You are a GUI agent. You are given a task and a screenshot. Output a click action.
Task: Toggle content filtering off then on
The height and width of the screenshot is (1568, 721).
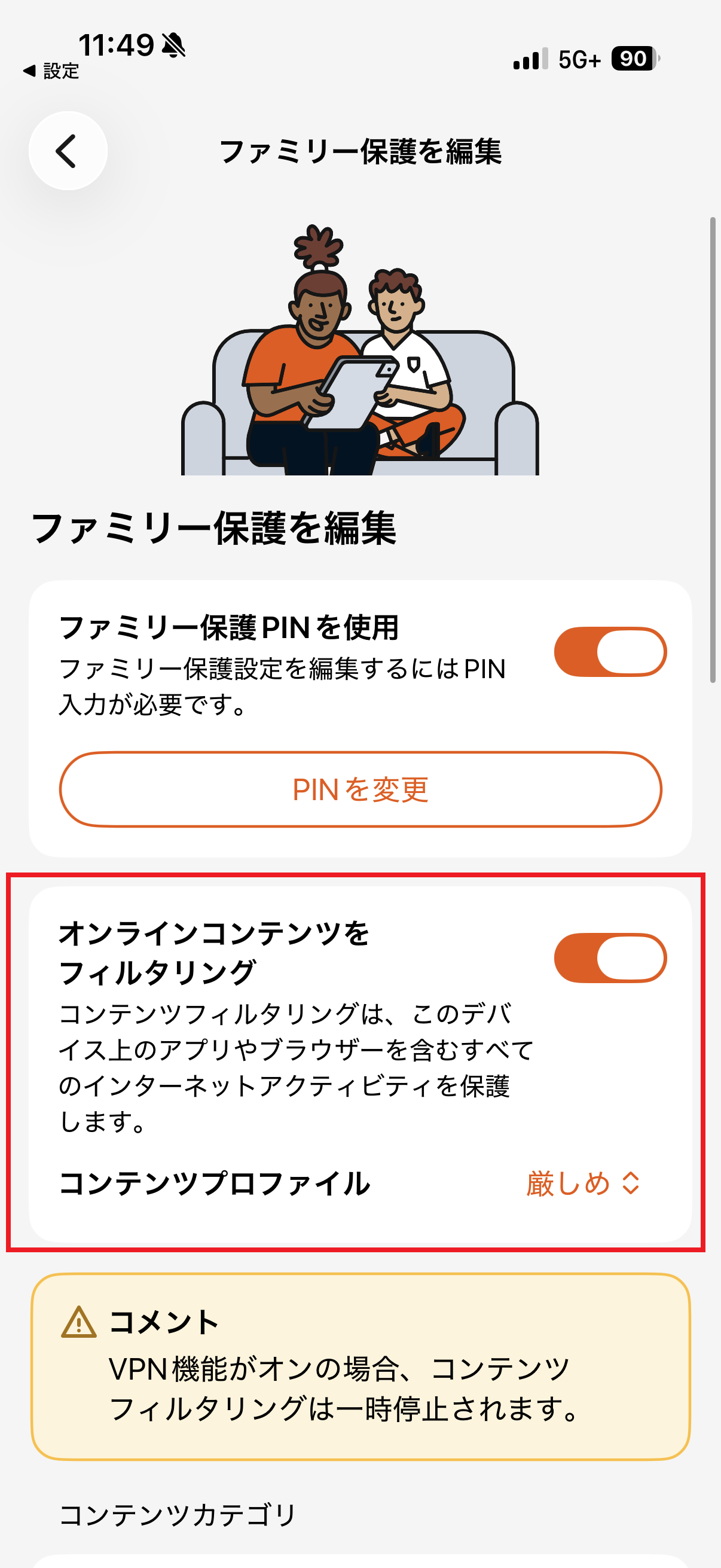pyautogui.click(x=611, y=957)
